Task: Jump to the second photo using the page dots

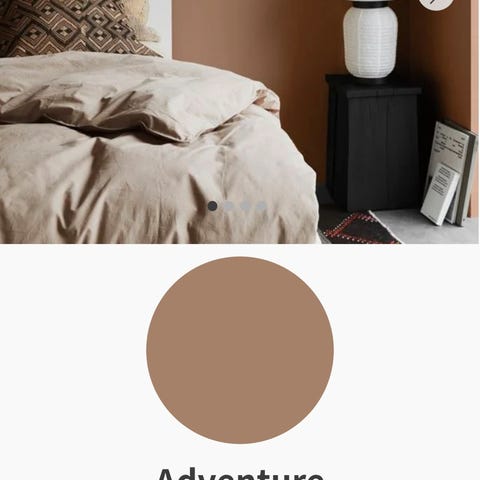Action: pos(229,206)
